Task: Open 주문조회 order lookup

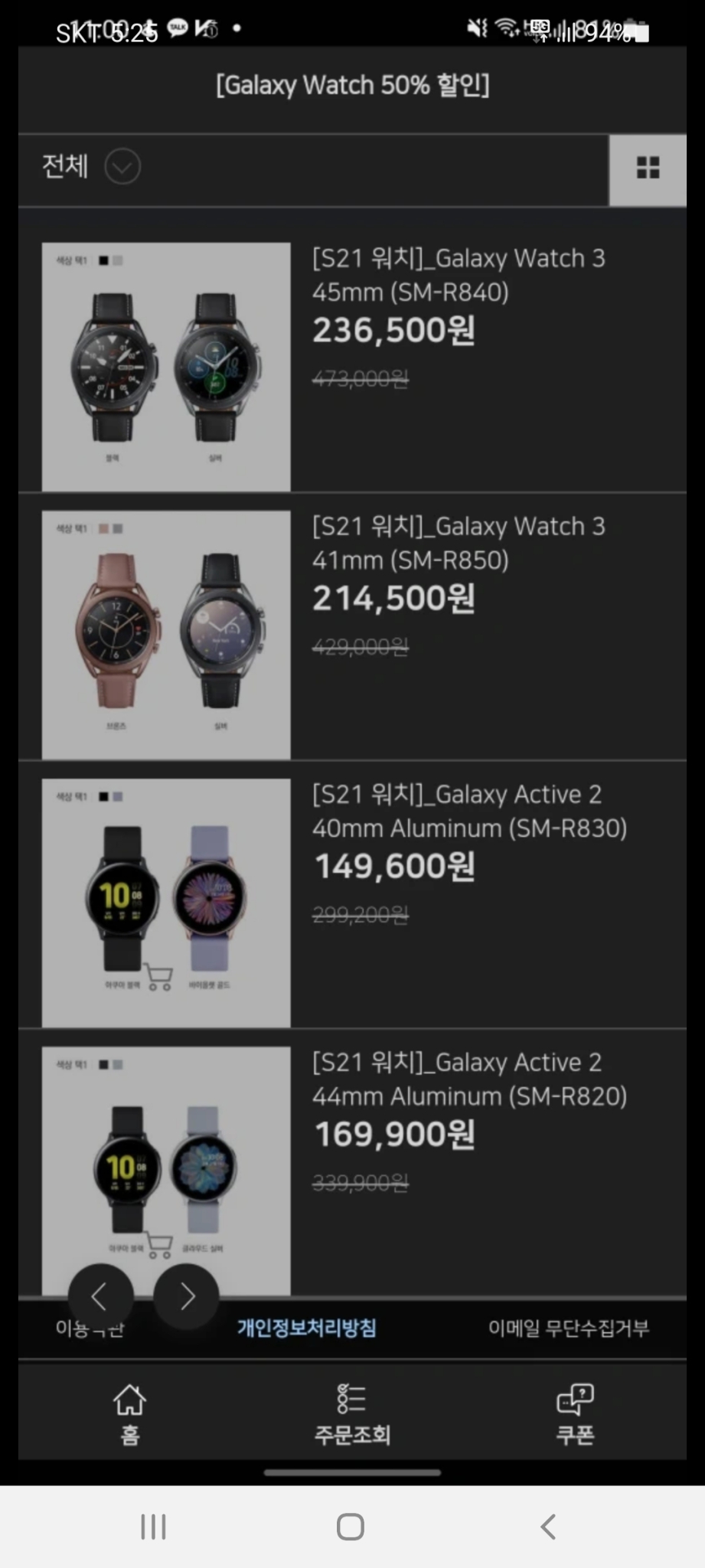Action: pyautogui.click(x=352, y=1414)
